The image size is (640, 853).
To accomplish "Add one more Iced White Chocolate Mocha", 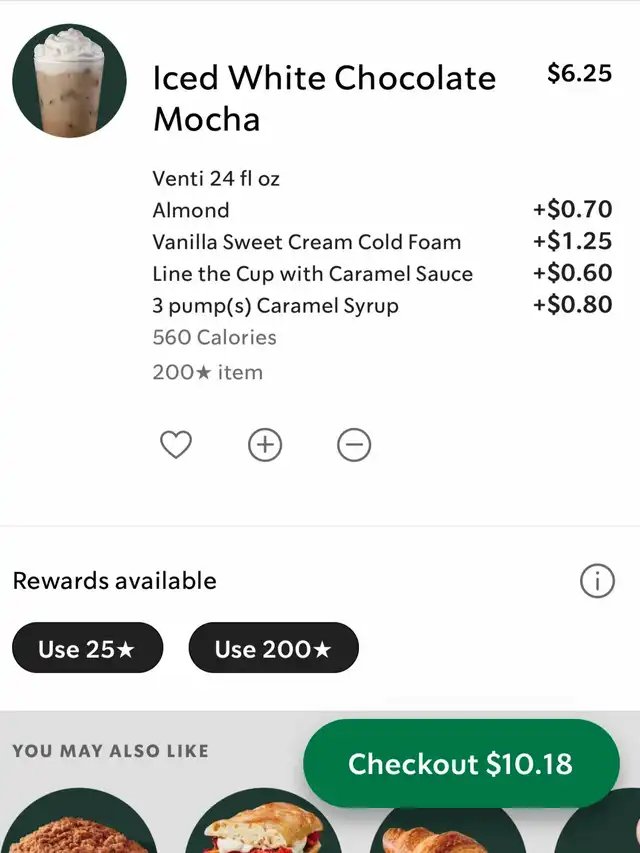I will (265, 445).
